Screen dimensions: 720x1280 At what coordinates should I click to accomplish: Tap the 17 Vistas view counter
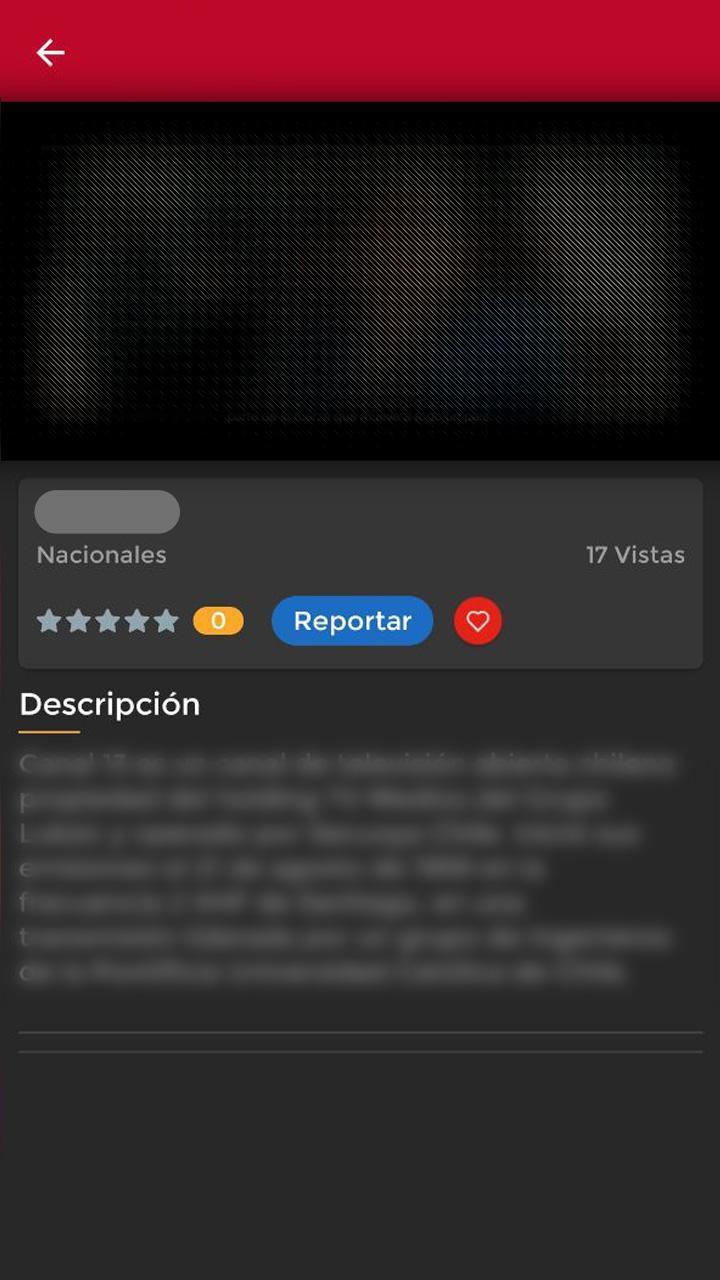(635, 554)
